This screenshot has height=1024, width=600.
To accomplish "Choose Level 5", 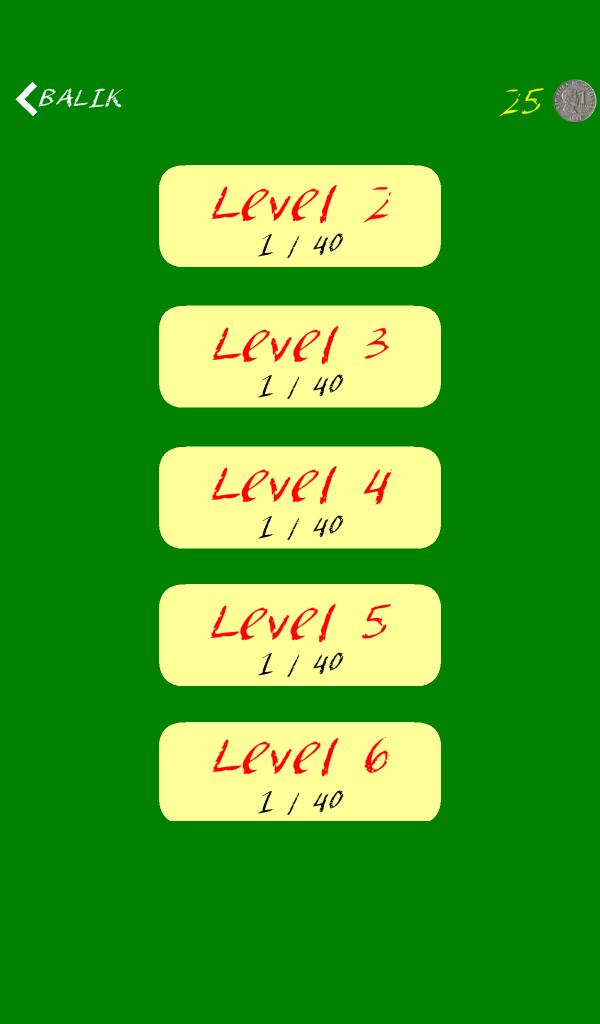I will coord(300,635).
